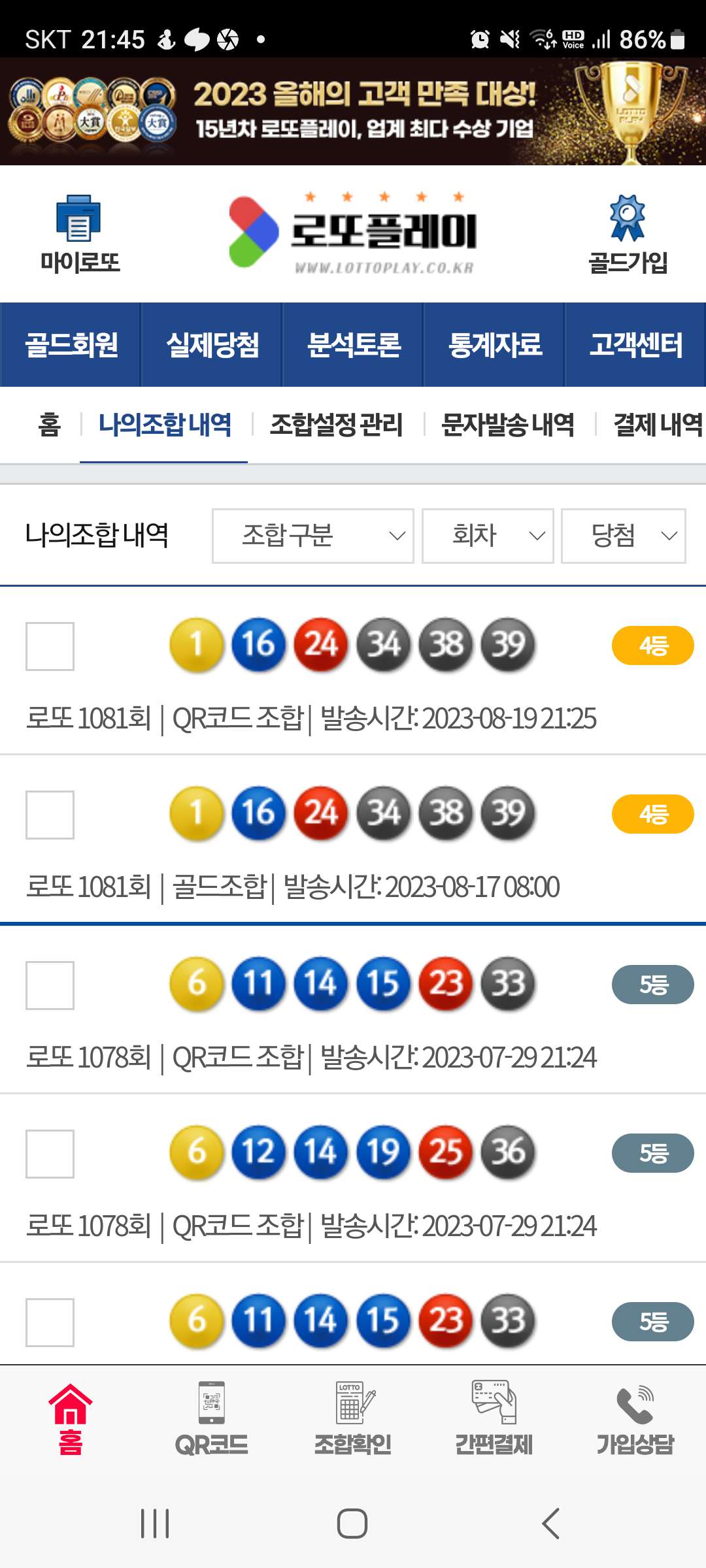Open the 문자발송 내역 sub-tab
The height and width of the screenshot is (1568, 706).
508,425
